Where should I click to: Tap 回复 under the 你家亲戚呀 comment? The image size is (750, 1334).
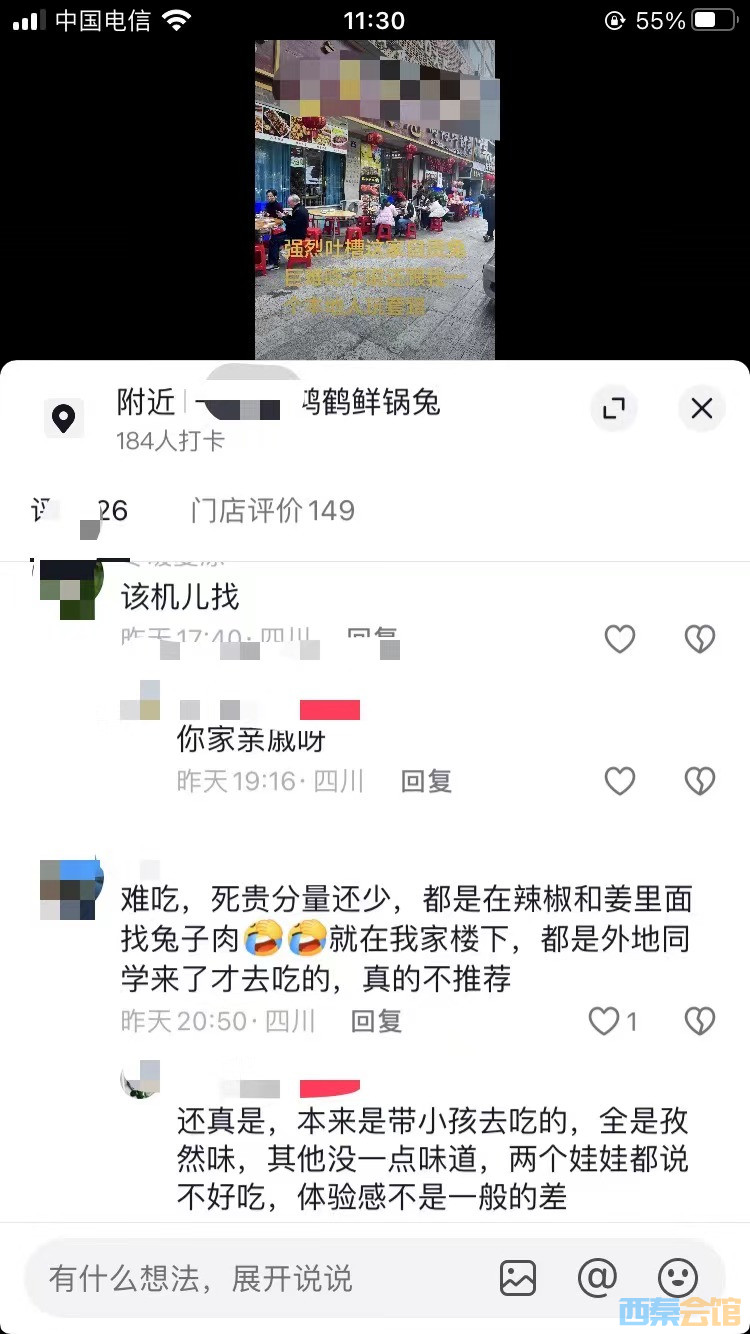click(x=425, y=781)
